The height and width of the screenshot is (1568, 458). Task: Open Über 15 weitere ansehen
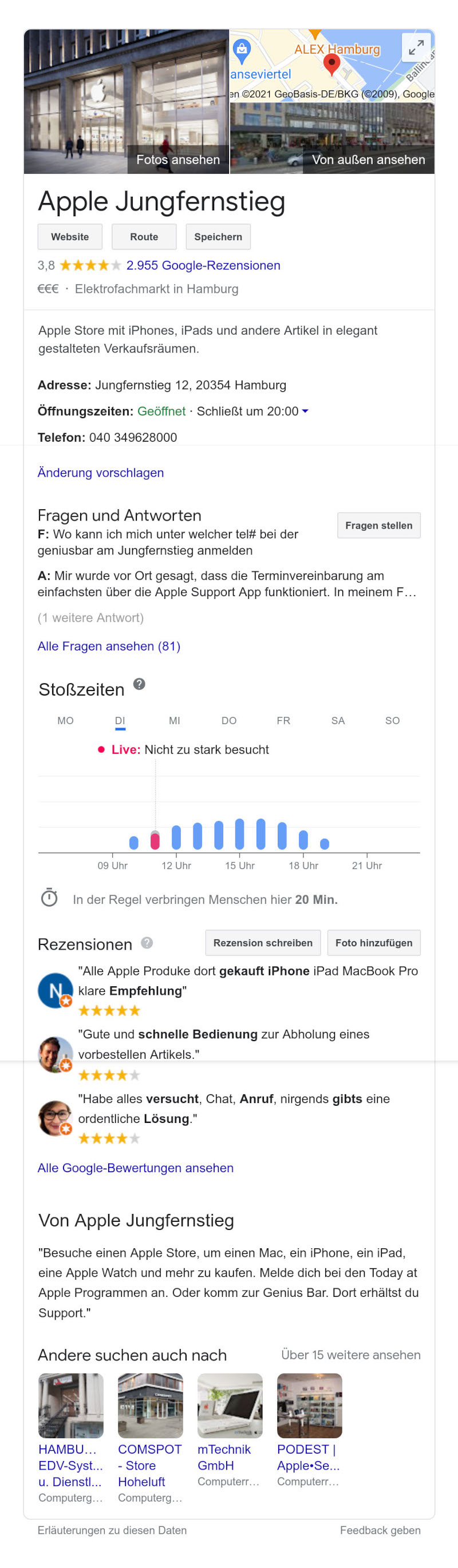pyautogui.click(x=350, y=1355)
